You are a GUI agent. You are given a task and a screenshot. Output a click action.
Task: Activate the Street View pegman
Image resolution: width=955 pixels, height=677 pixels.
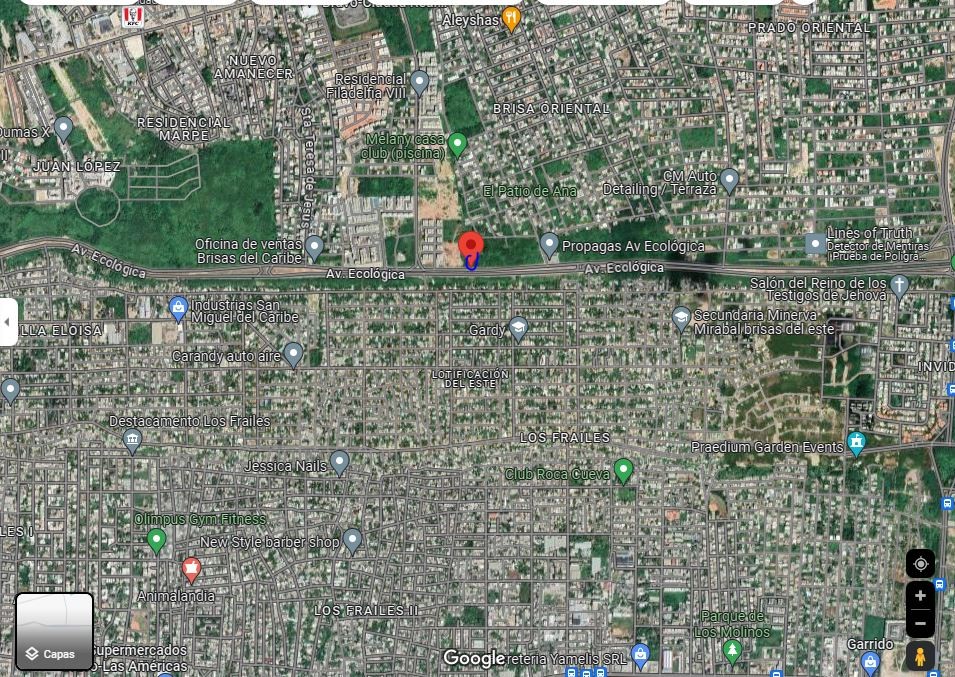click(920, 657)
